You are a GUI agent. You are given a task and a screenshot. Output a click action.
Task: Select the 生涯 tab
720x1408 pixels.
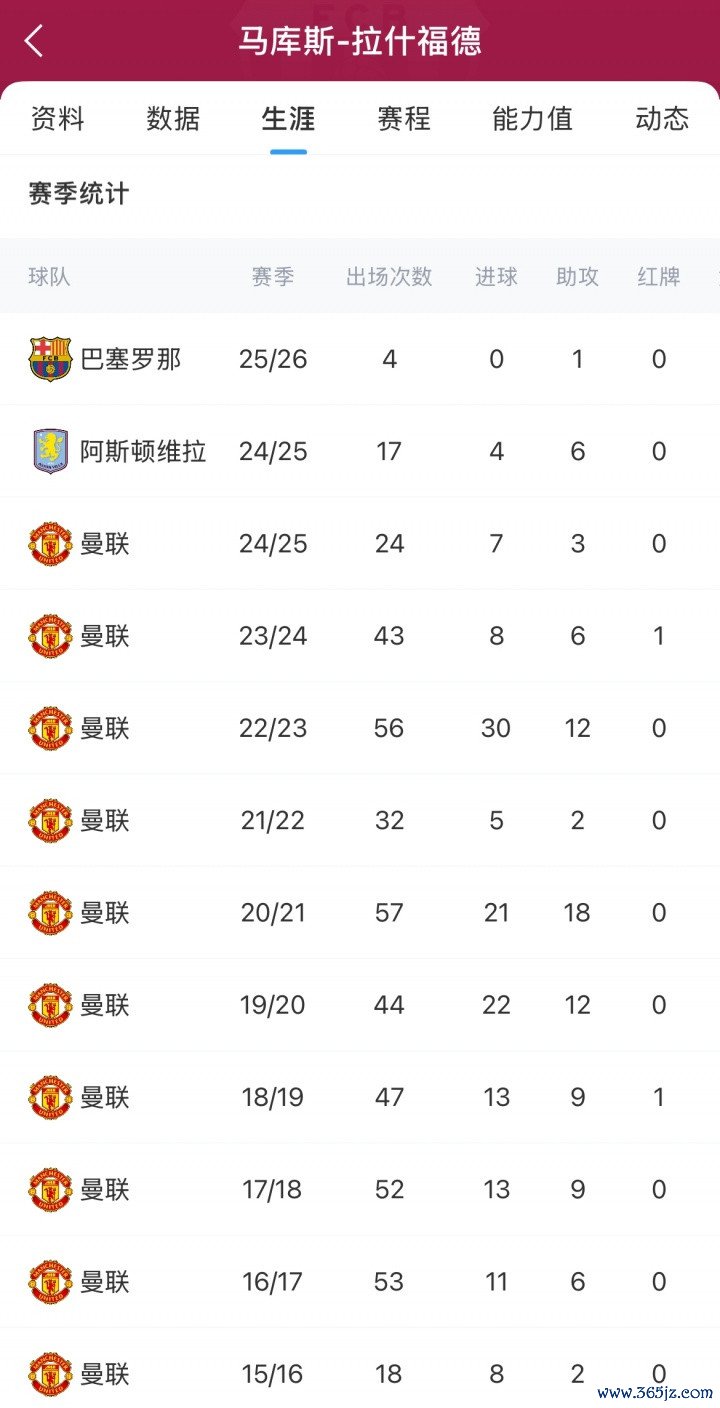[x=288, y=119]
